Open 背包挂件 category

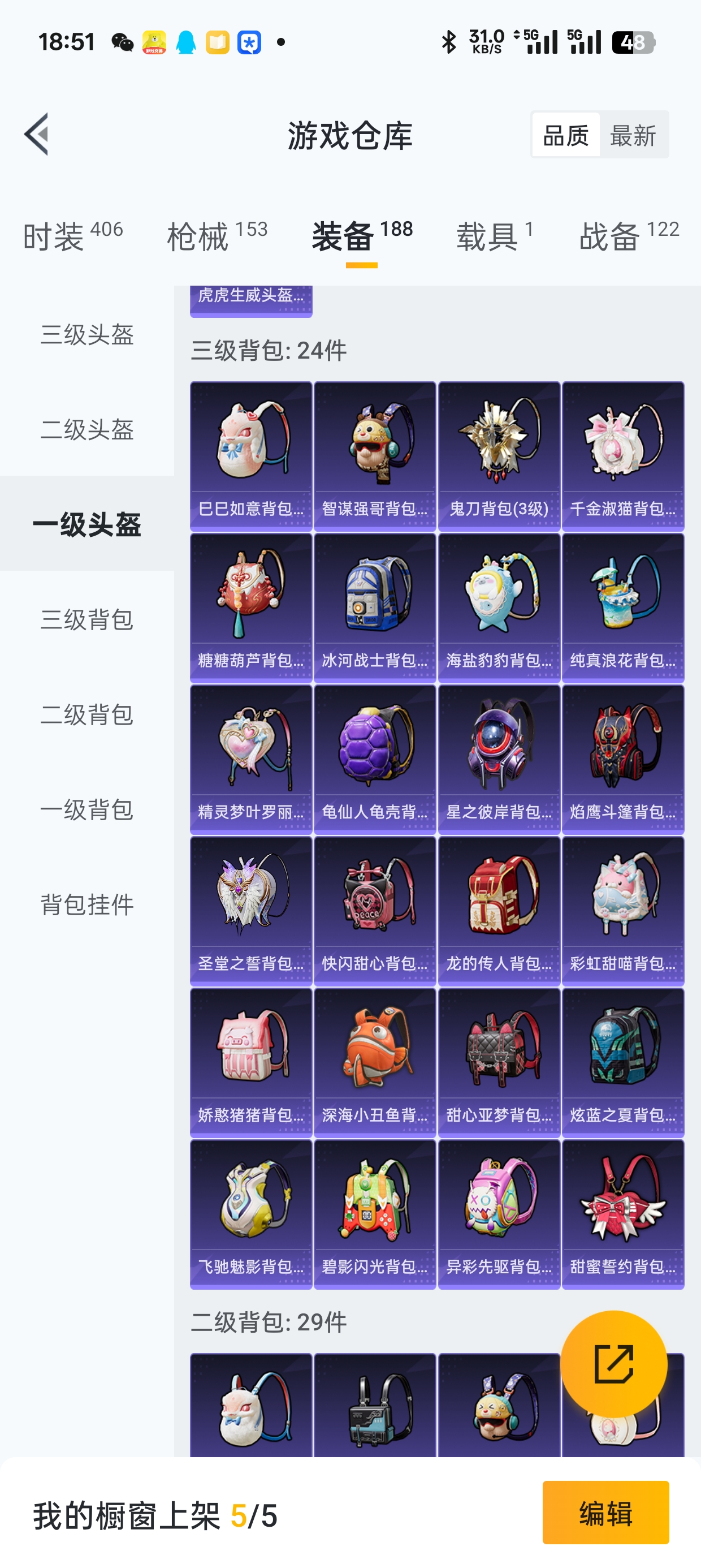point(87,904)
